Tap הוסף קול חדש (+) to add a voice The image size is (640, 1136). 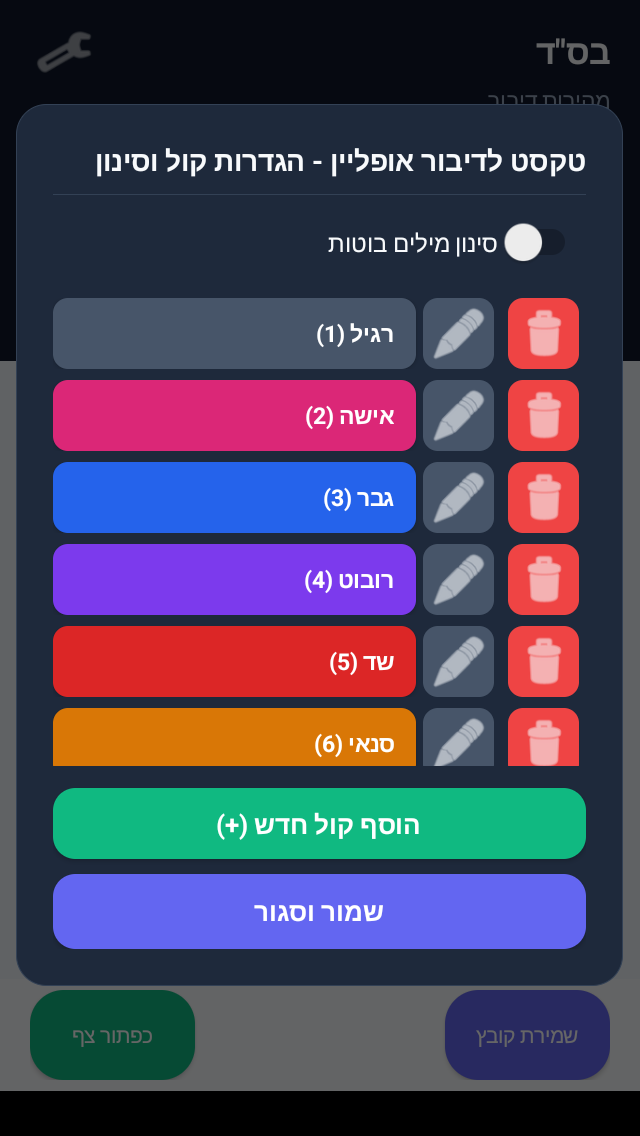point(319,824)
